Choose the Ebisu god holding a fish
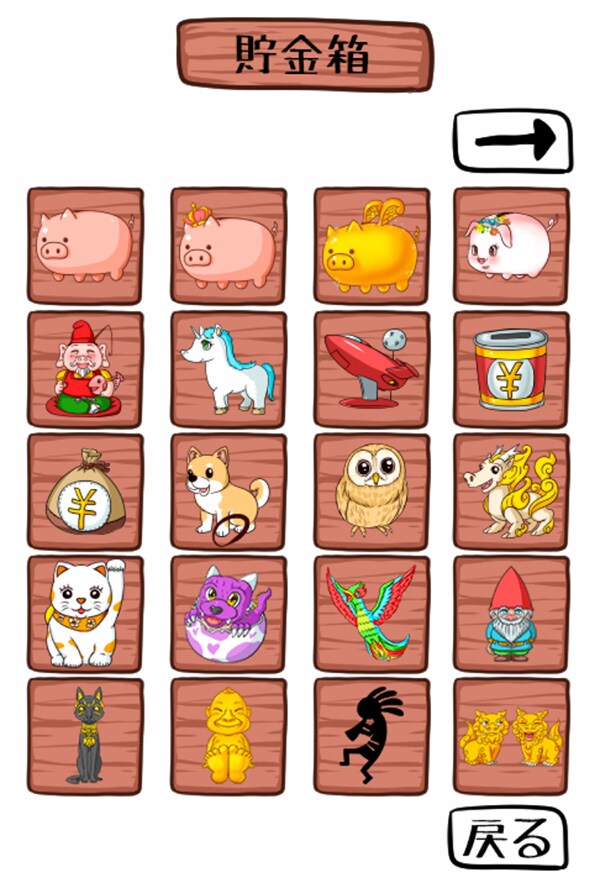The height and width of the screenshot is (881, 600). (x=85, y=369)
